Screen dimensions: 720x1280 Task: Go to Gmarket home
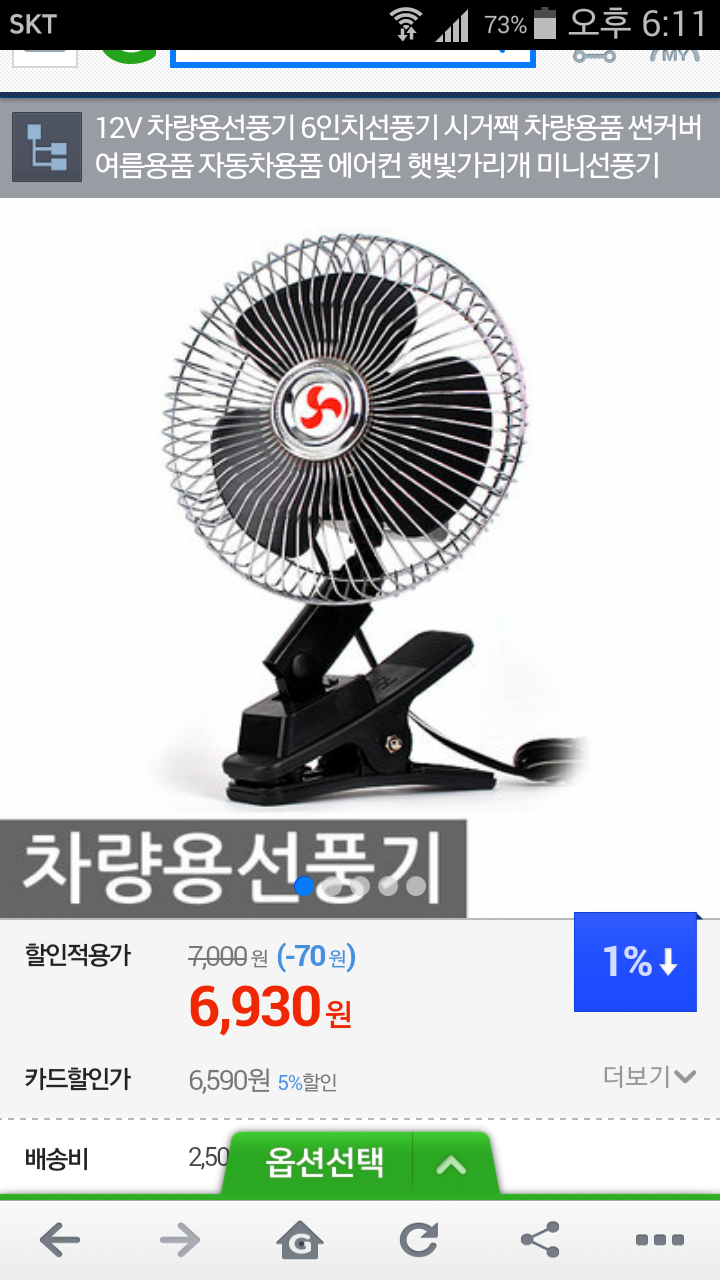click(300, 1241)
